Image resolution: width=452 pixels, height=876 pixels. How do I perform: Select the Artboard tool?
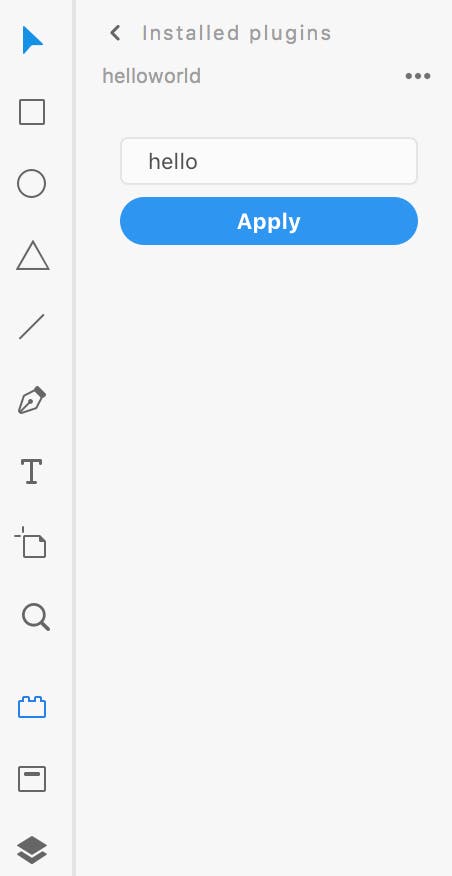click(31, 542)
